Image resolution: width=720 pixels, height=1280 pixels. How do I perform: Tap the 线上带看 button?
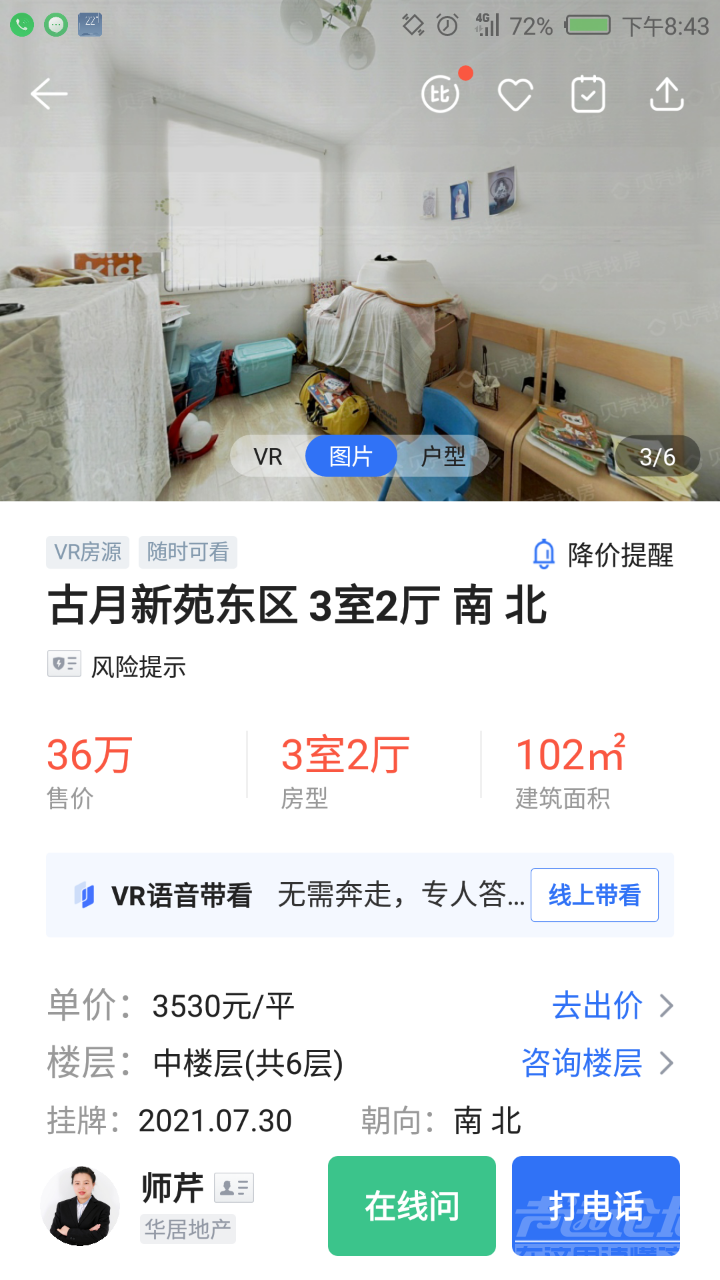pyautogui.click(x=594, y=895)
